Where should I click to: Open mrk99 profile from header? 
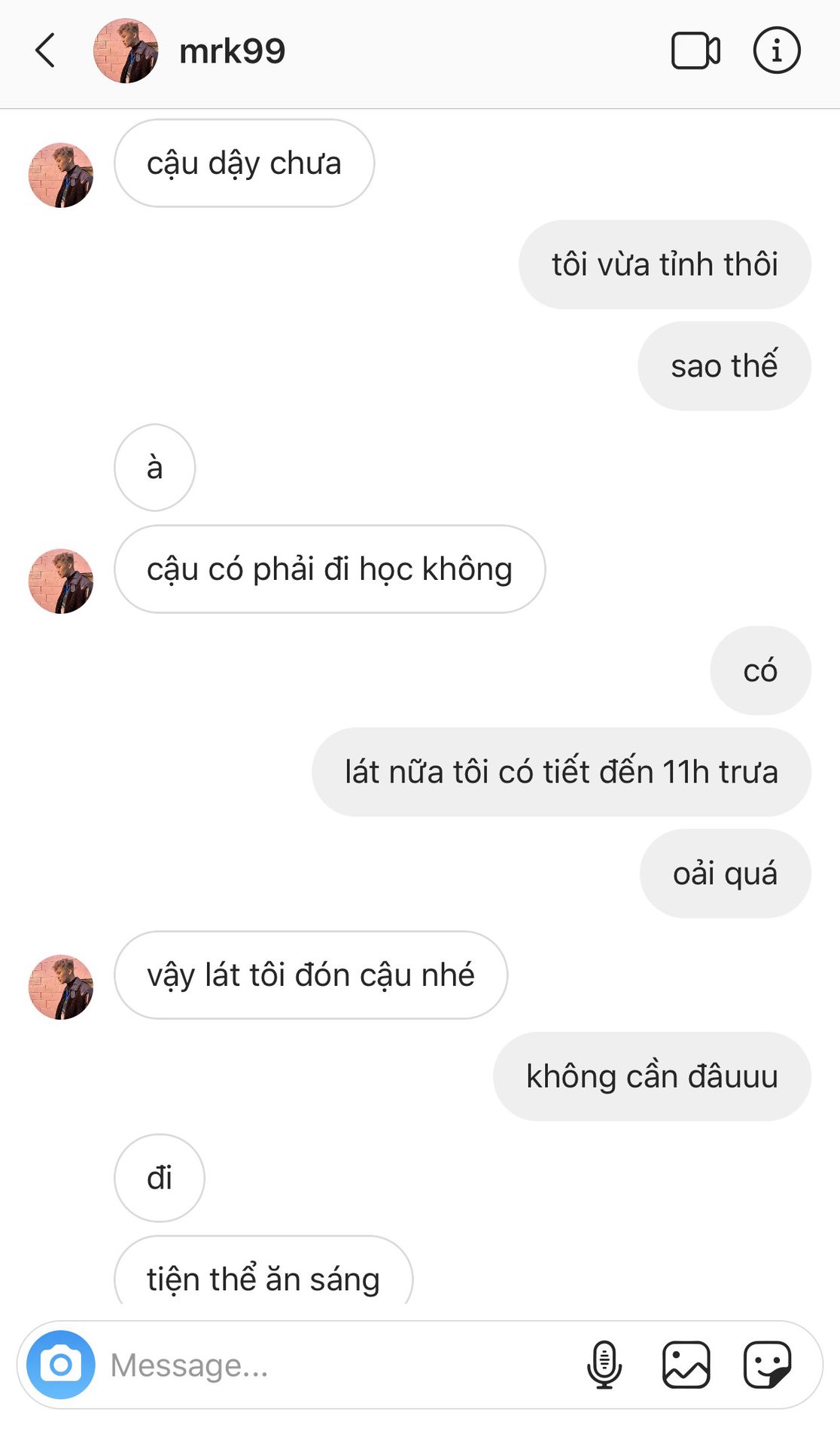[232, 51]
